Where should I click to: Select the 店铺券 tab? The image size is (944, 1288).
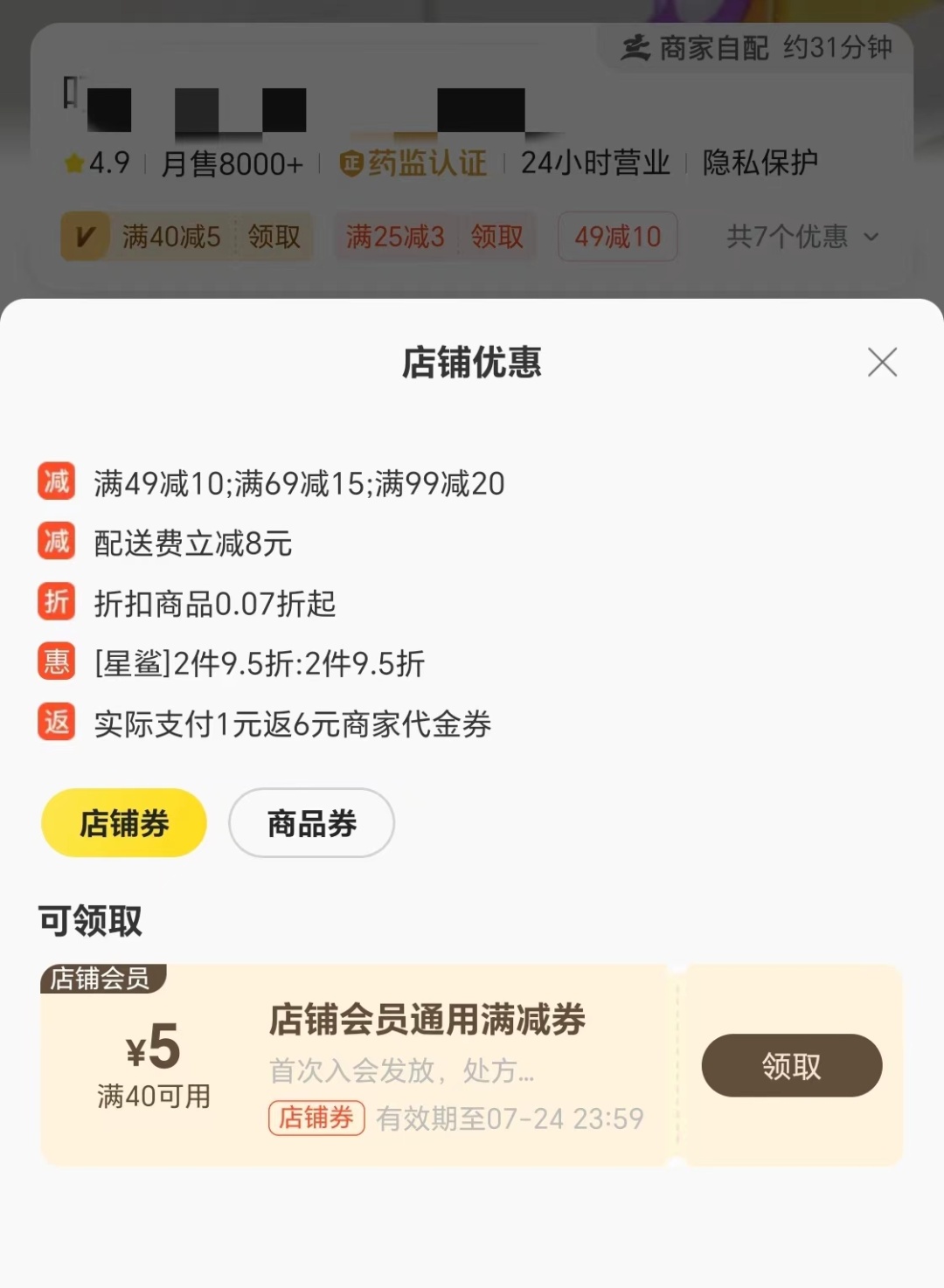coord(122,822)
